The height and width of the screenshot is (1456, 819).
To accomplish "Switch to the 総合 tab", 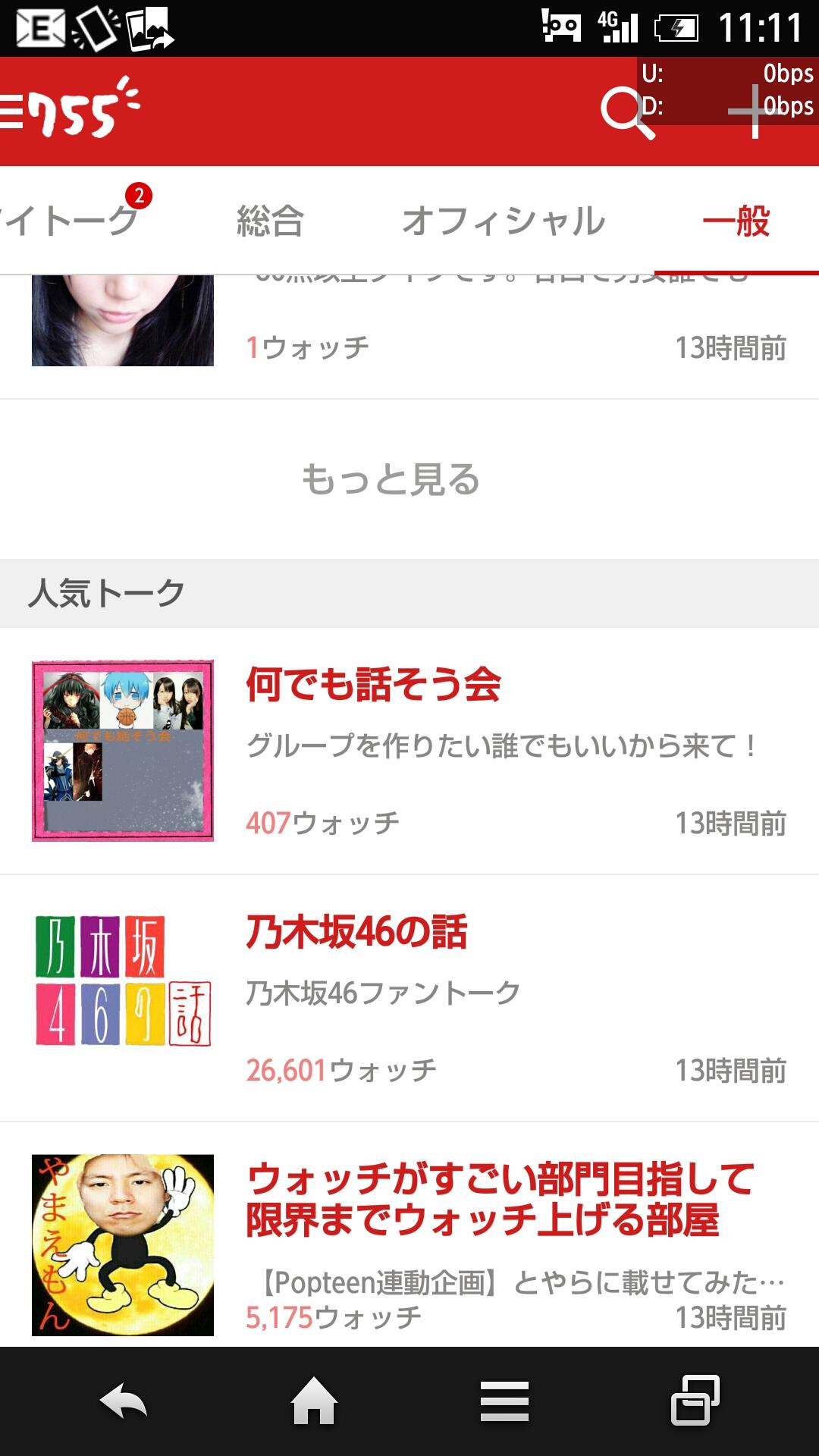I will tap(270, 221).
